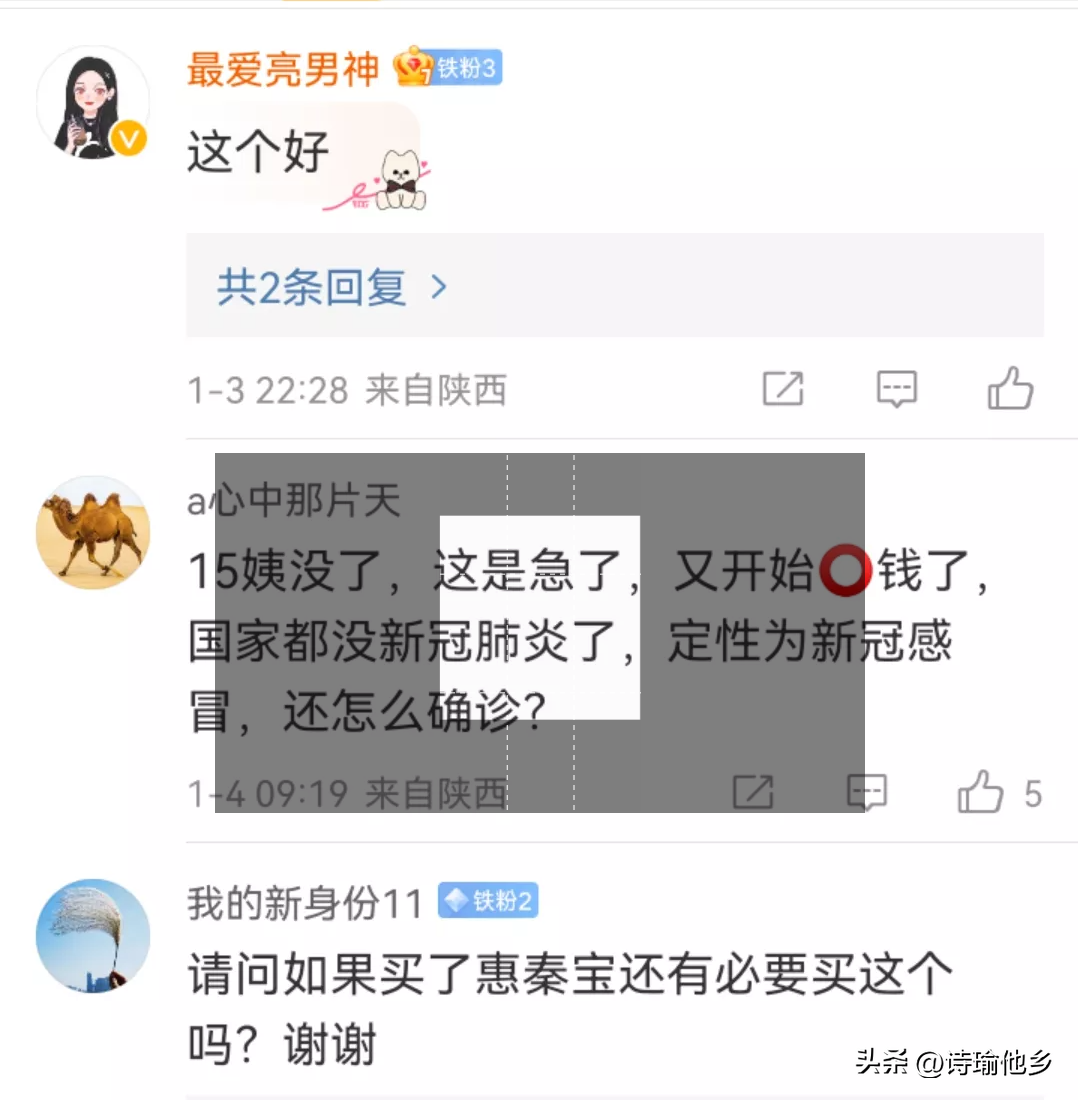
Task: Open the camel avatar of a心中那片天
Action: (x=93, y=533)
